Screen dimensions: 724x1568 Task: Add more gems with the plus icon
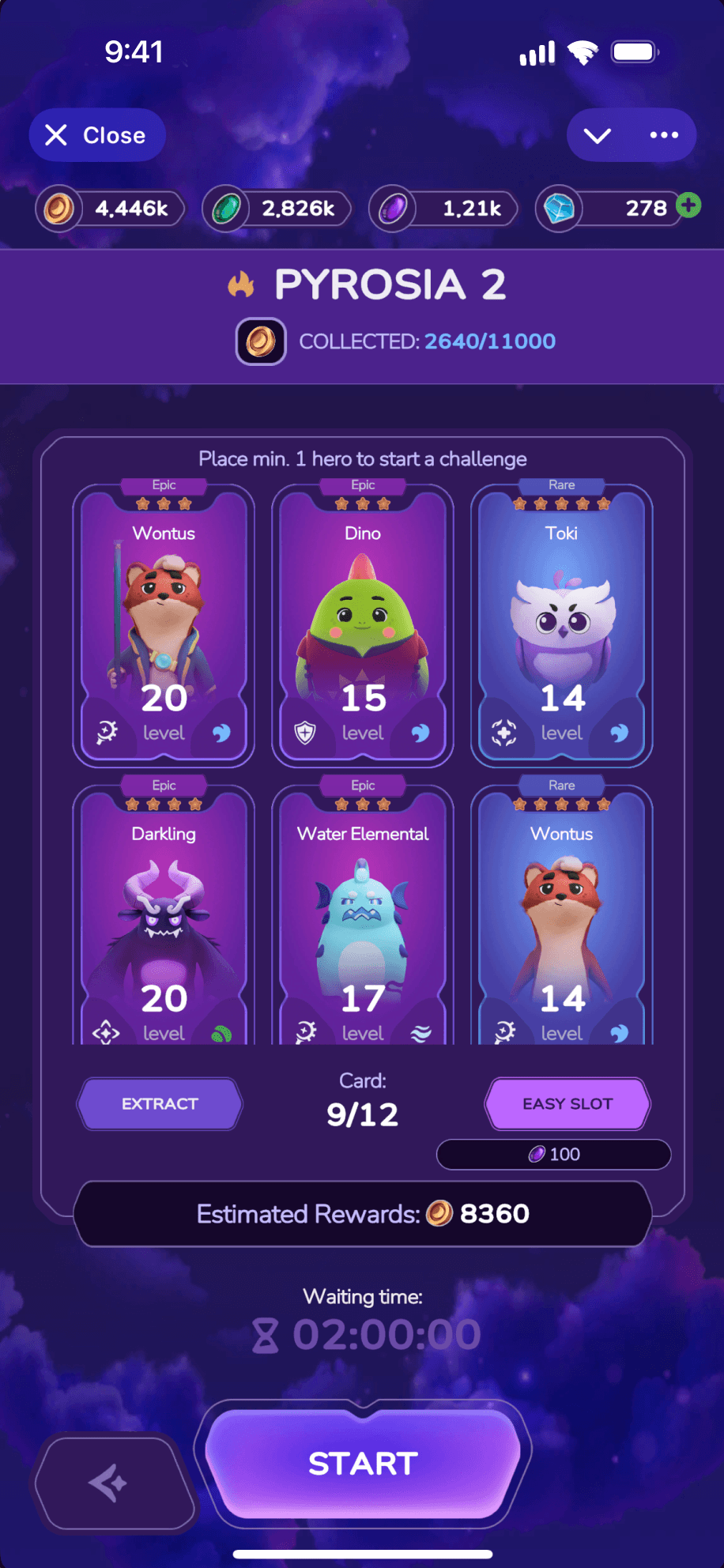click(x=689, y=205)
